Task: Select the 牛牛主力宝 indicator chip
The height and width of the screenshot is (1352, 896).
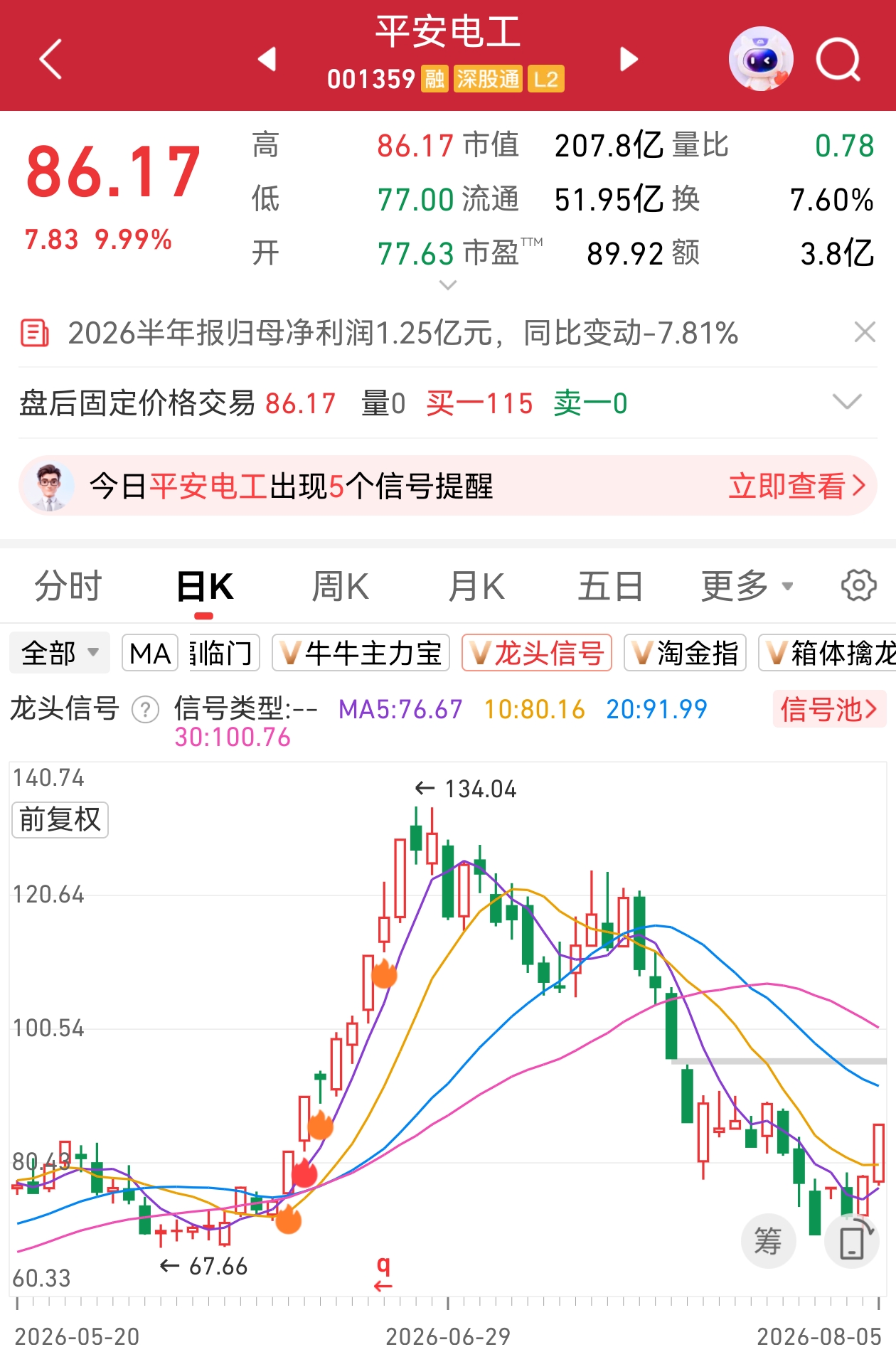Action: coord(361,653)
